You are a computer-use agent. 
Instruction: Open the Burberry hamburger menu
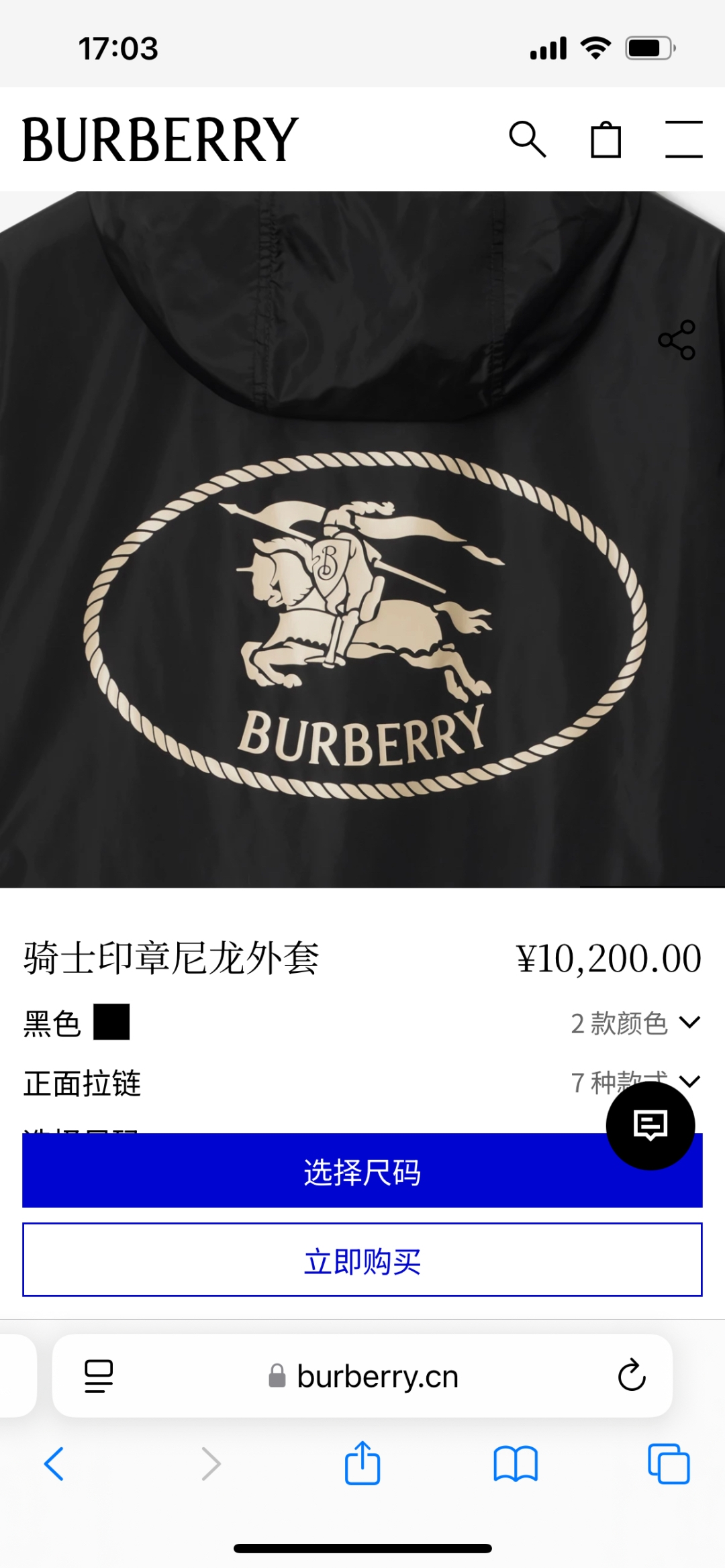683,140
